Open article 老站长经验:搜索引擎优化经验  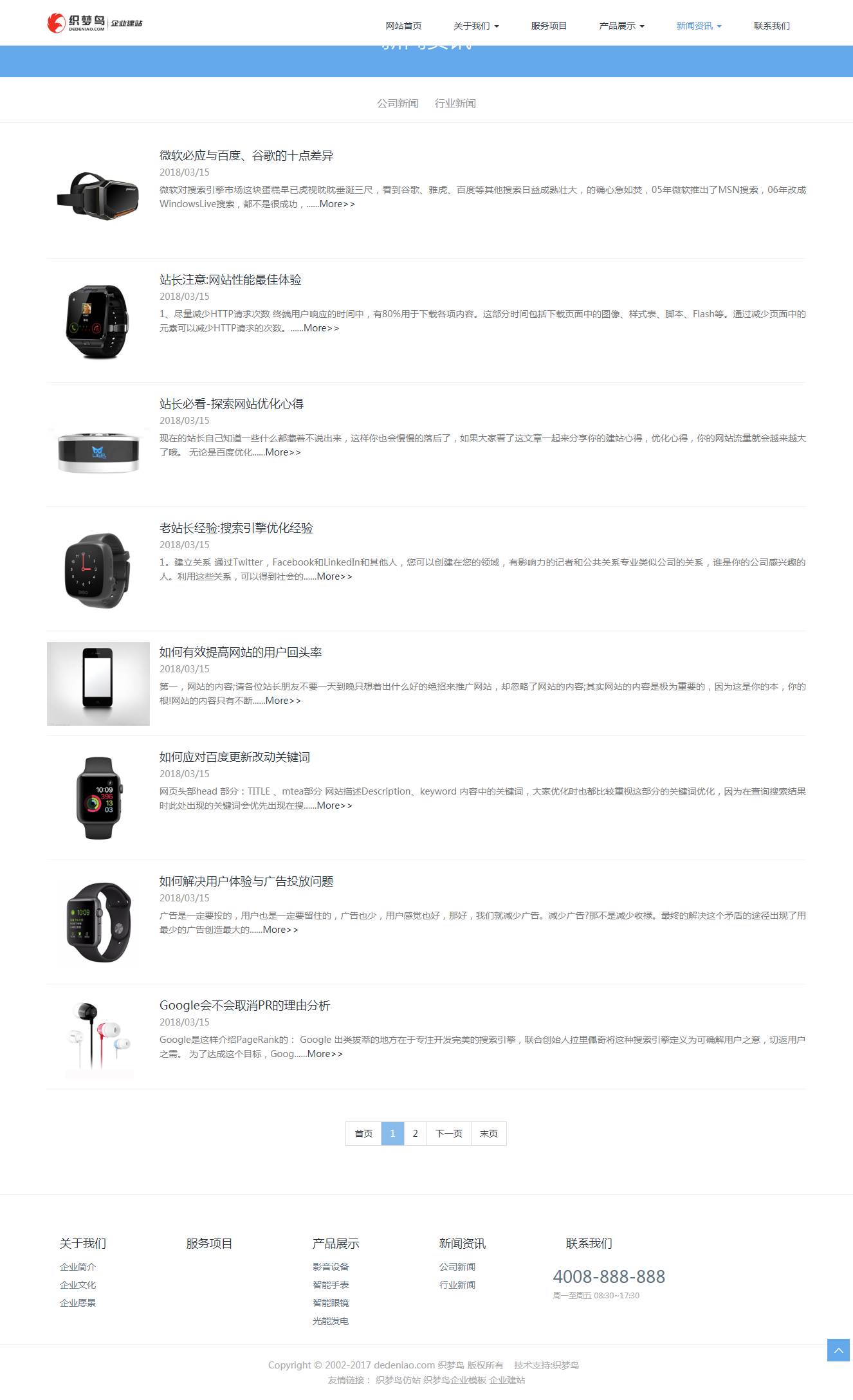tap(236, 528)
